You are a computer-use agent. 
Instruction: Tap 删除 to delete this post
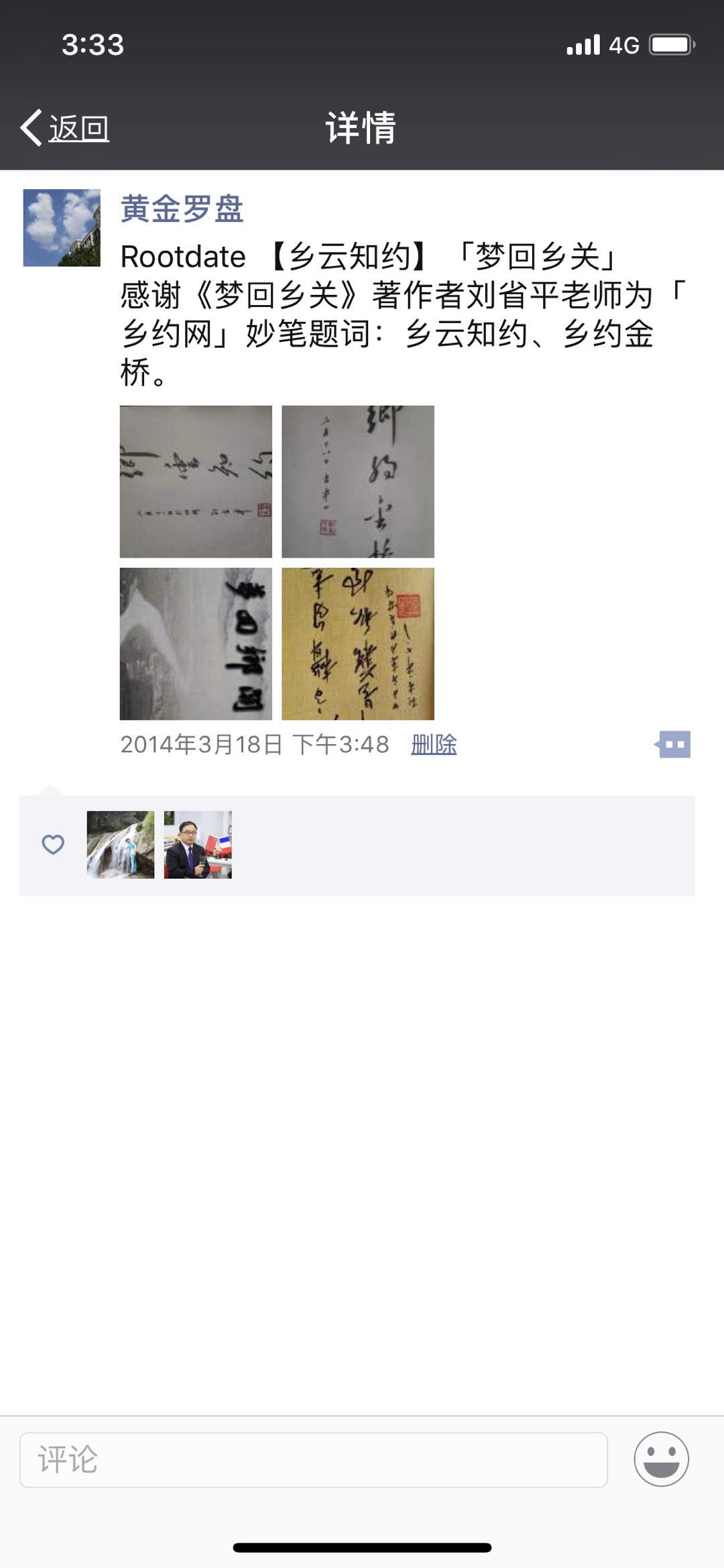coord(434,744)
